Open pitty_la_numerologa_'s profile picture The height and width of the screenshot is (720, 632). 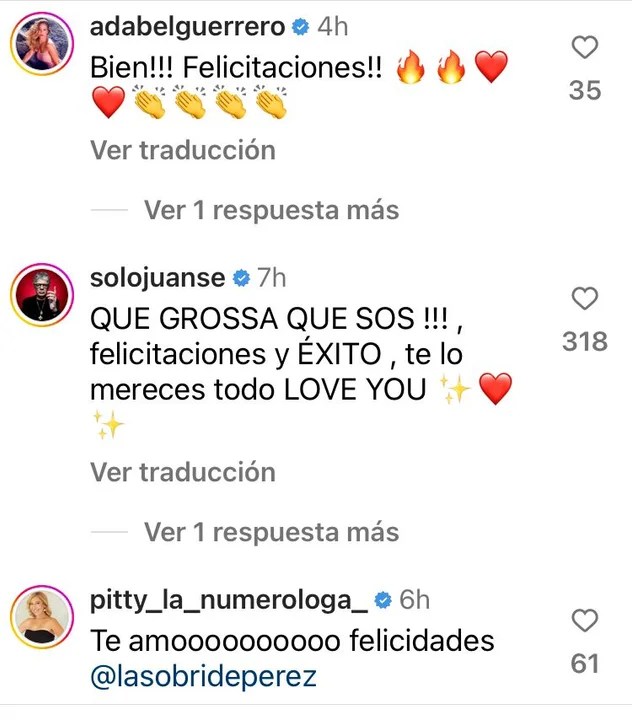[40, 618]
